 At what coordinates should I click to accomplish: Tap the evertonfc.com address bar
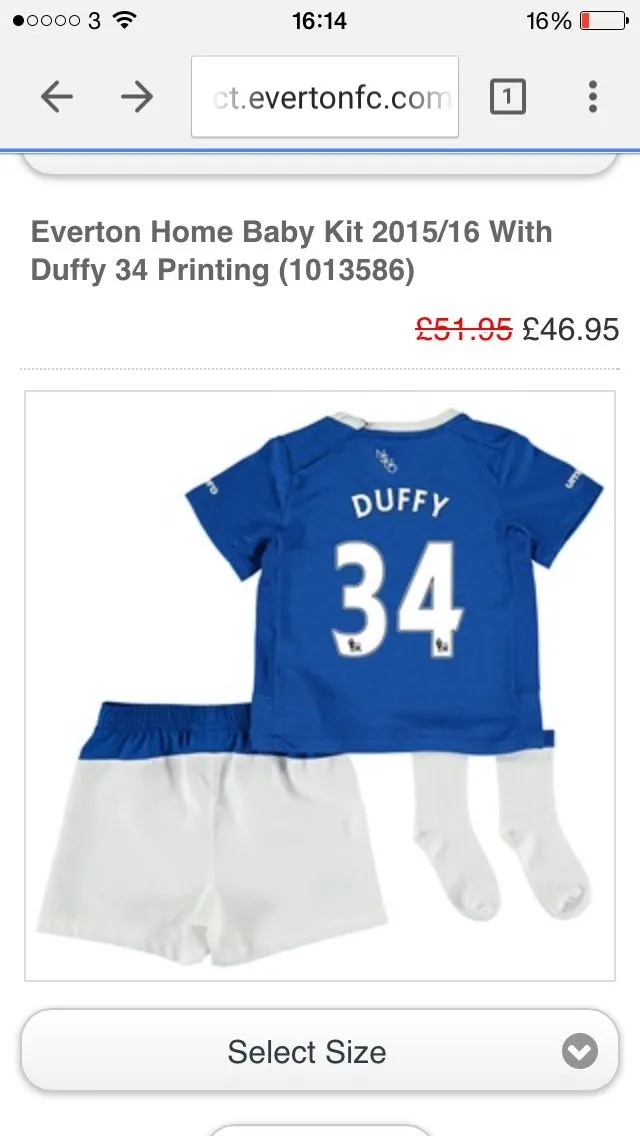coord(325,97)
